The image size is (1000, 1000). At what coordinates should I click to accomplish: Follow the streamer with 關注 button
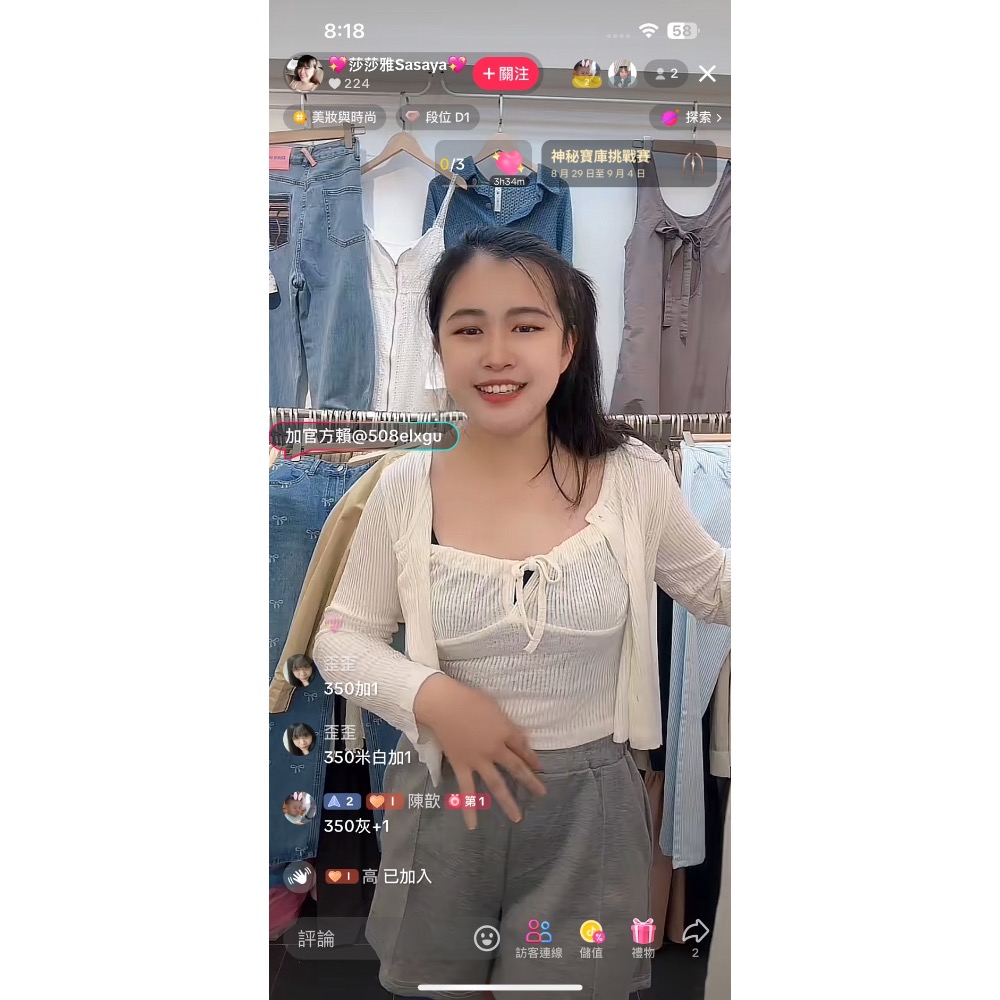pos(505,74)
